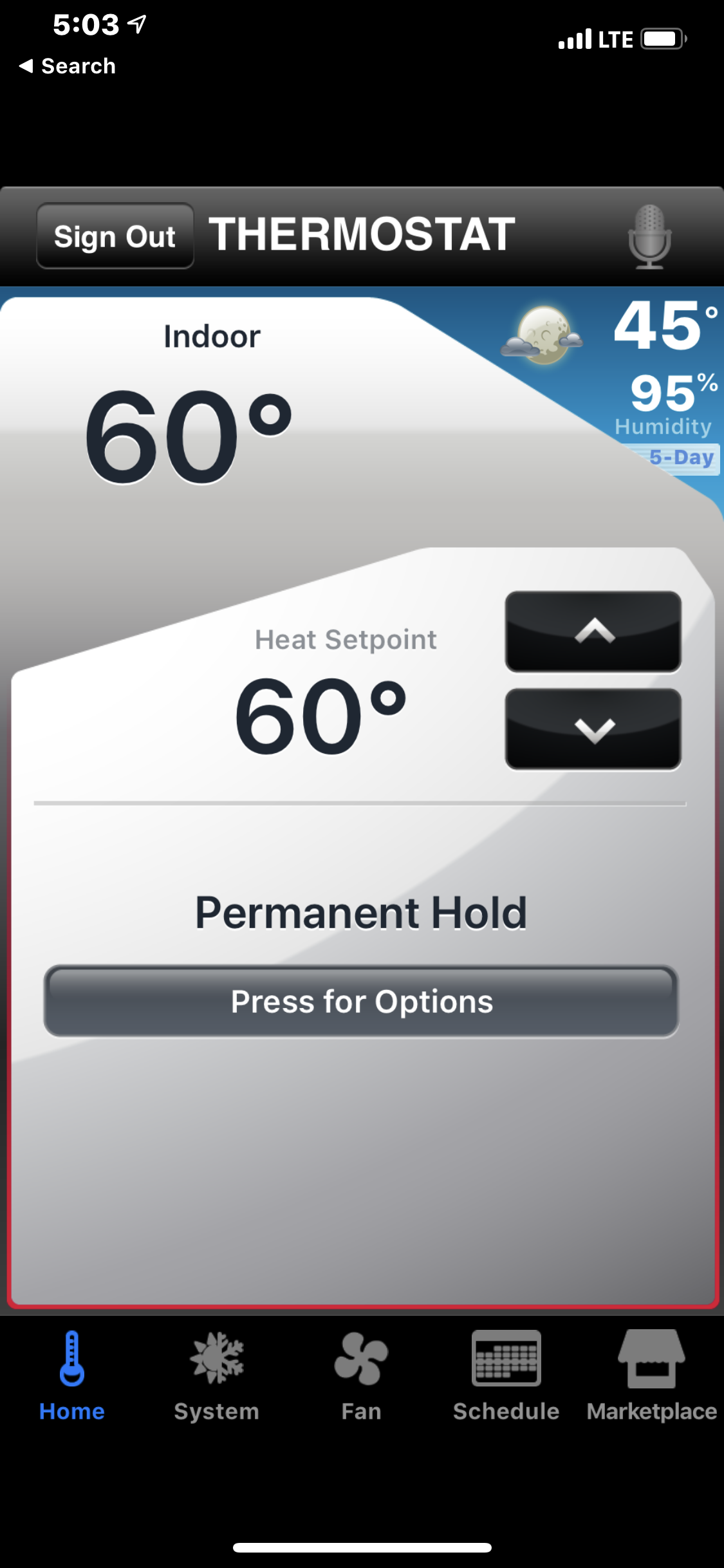Raise the heat setpoint with up arrow
This screenshot has height=1568, width=724.
tap(593, 632)
